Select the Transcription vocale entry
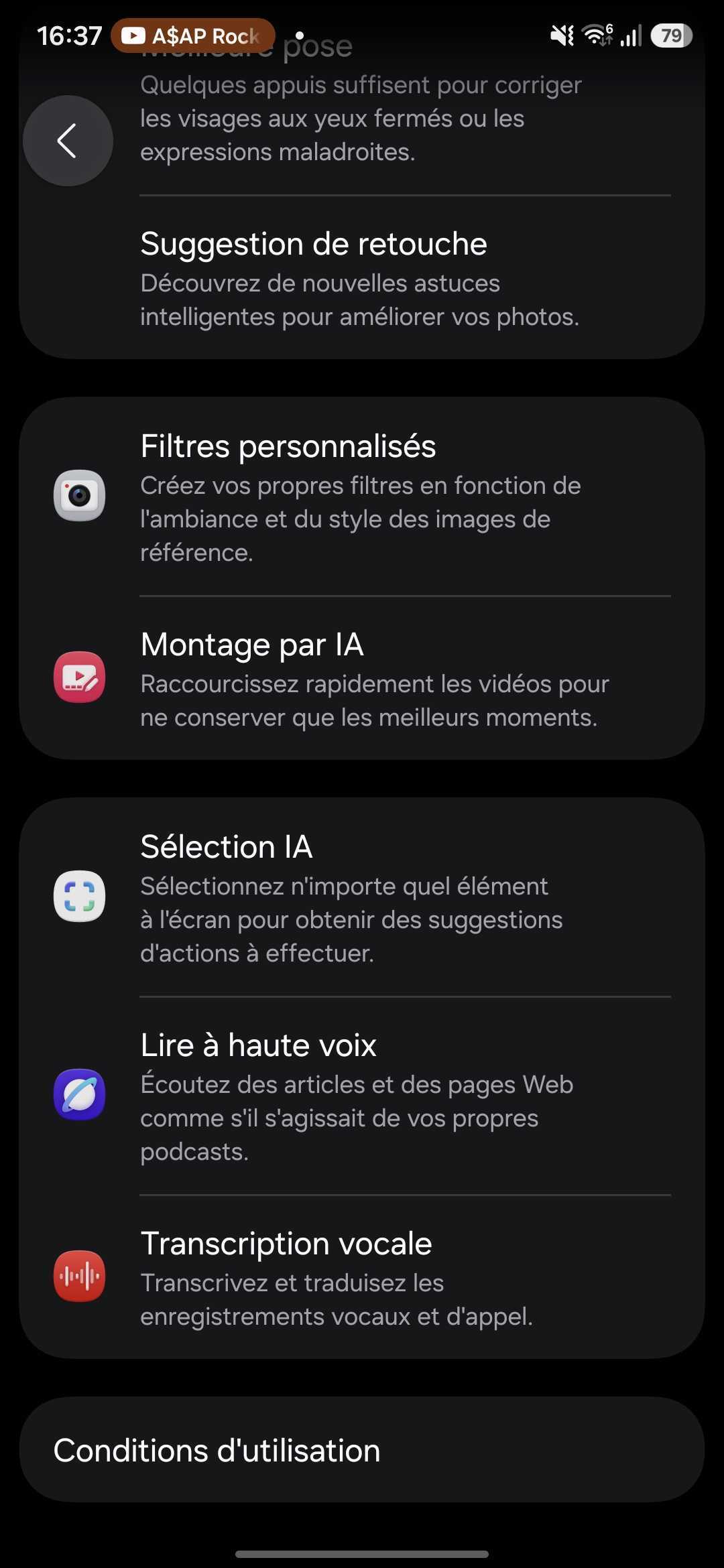Viewport: 724px width, 1568px height. tap(362, 1277)
